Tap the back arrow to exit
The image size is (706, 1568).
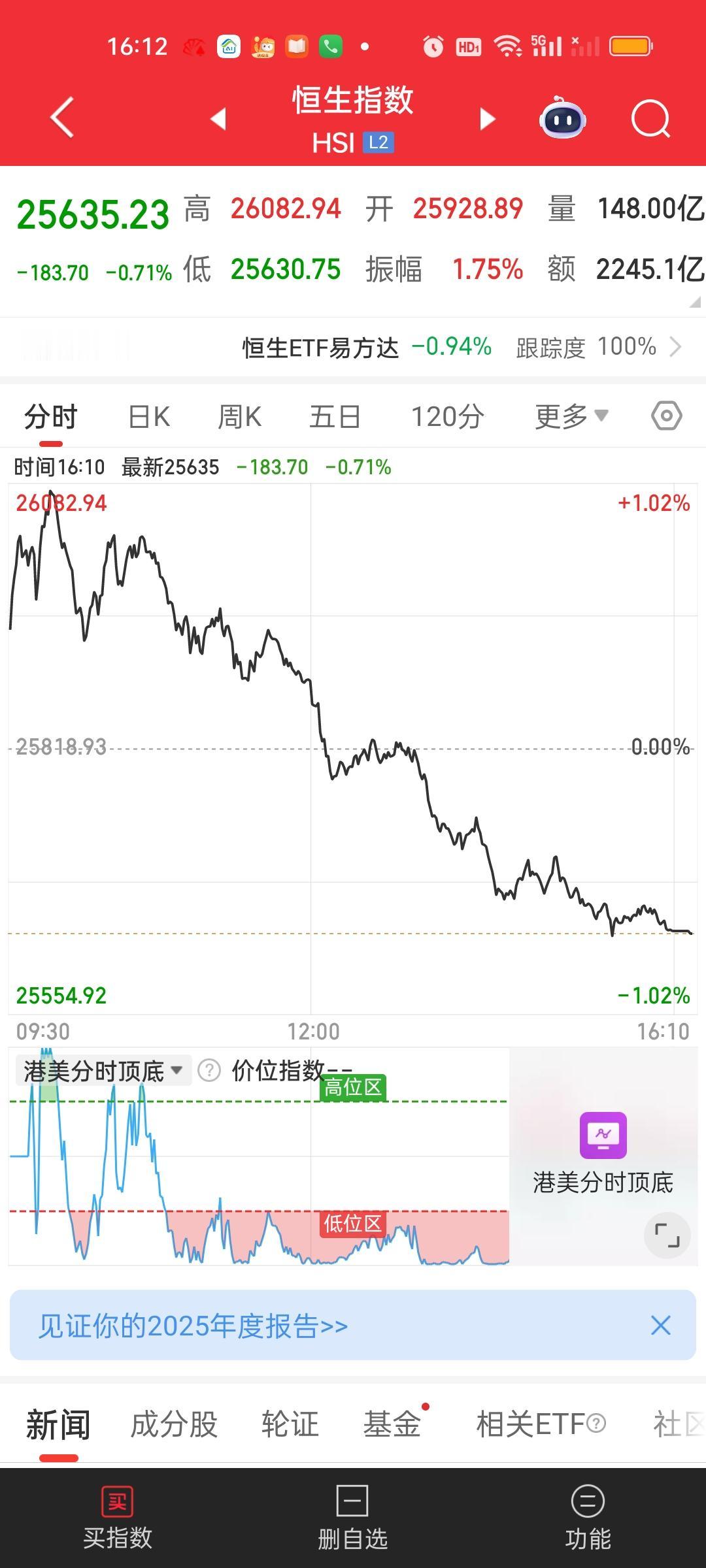(x=59, y=119)
